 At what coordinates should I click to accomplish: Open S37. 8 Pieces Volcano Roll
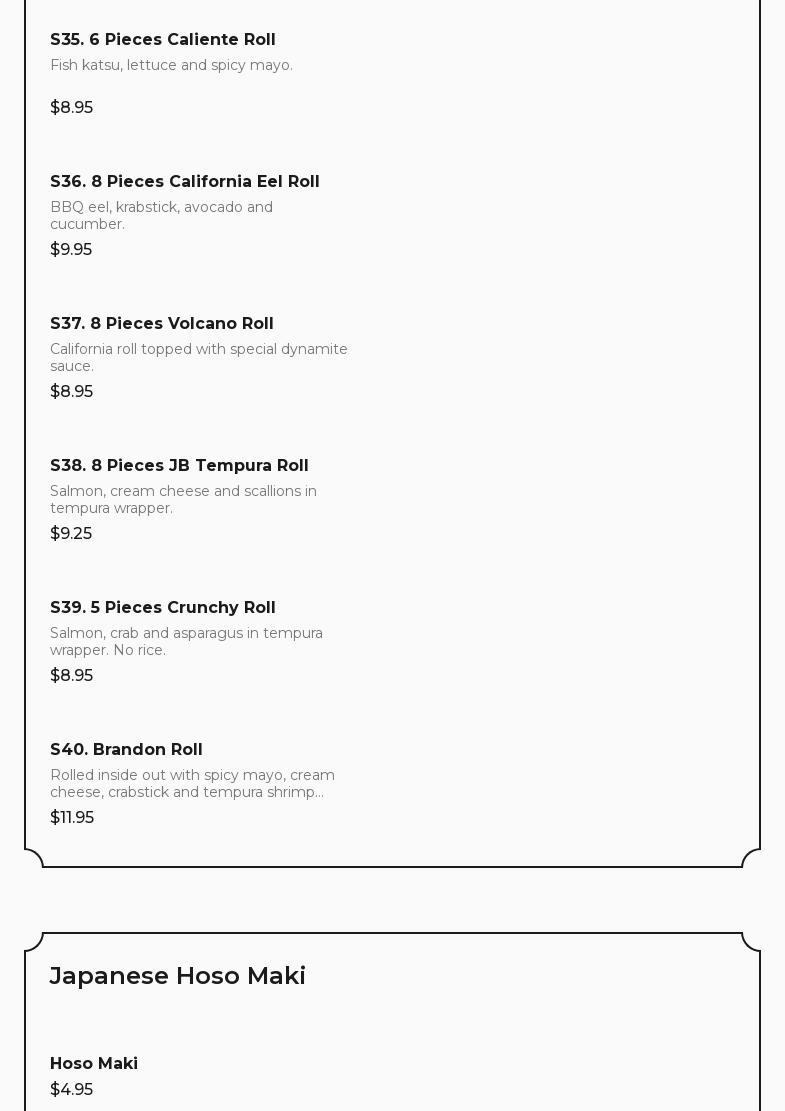[161, 324]
